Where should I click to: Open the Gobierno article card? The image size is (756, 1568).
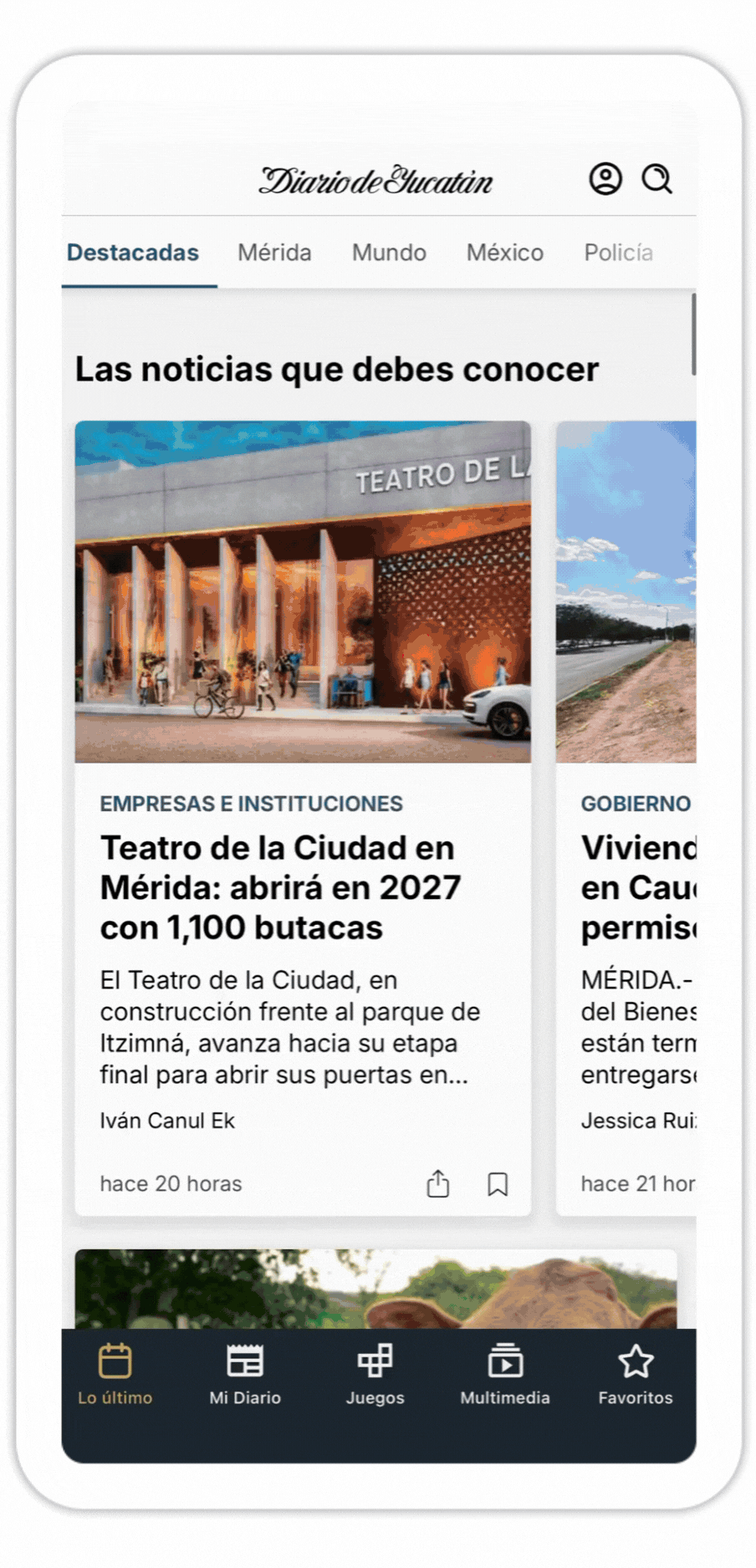click(x=626, y=818)
